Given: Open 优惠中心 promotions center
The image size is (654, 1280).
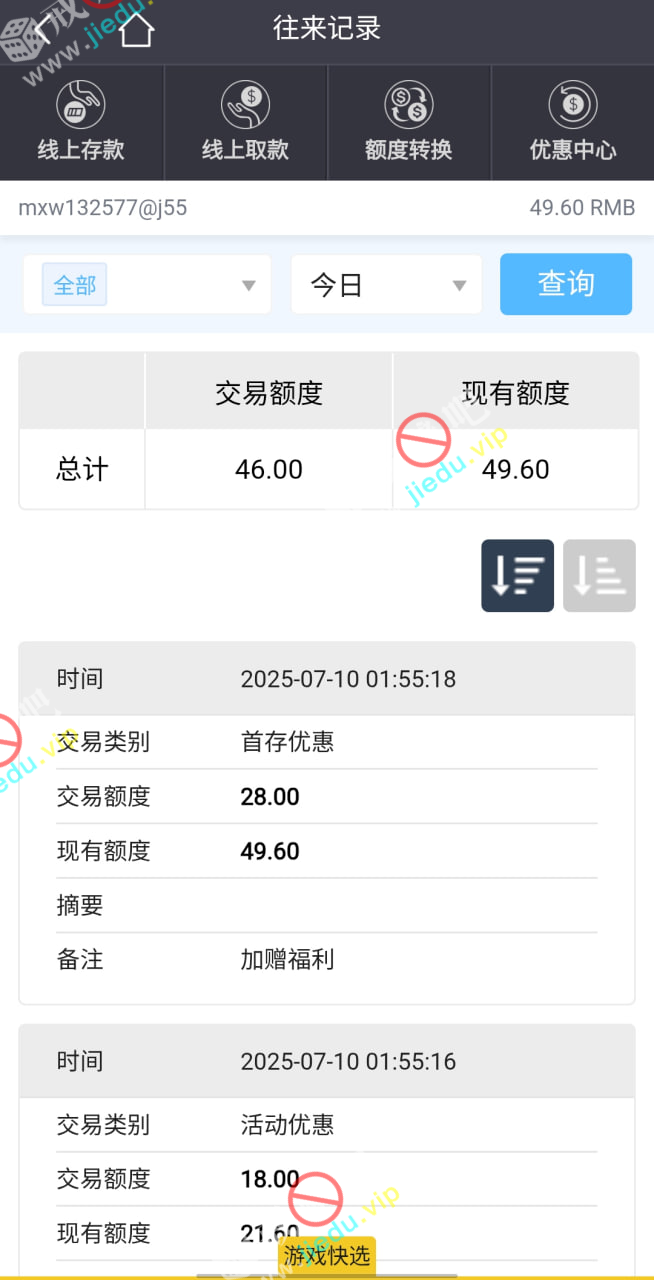Looking at the screenshot, I should click(572, 122).
